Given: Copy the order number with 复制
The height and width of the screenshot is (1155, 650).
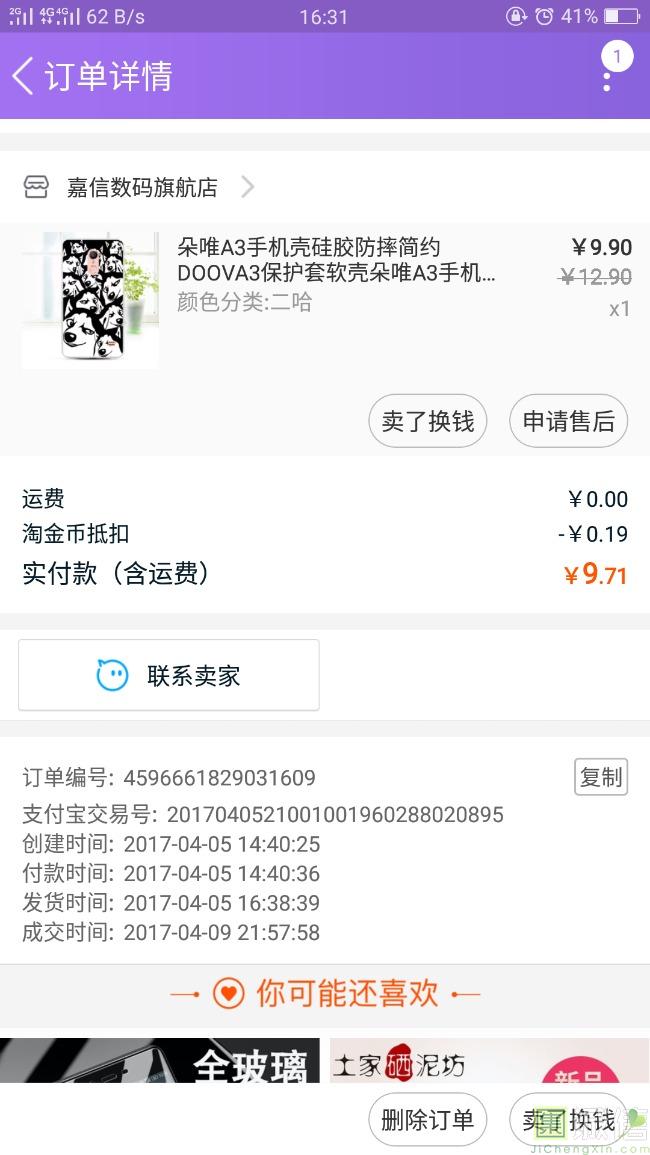Looking at the screenshot, I should tap(600, 777).
